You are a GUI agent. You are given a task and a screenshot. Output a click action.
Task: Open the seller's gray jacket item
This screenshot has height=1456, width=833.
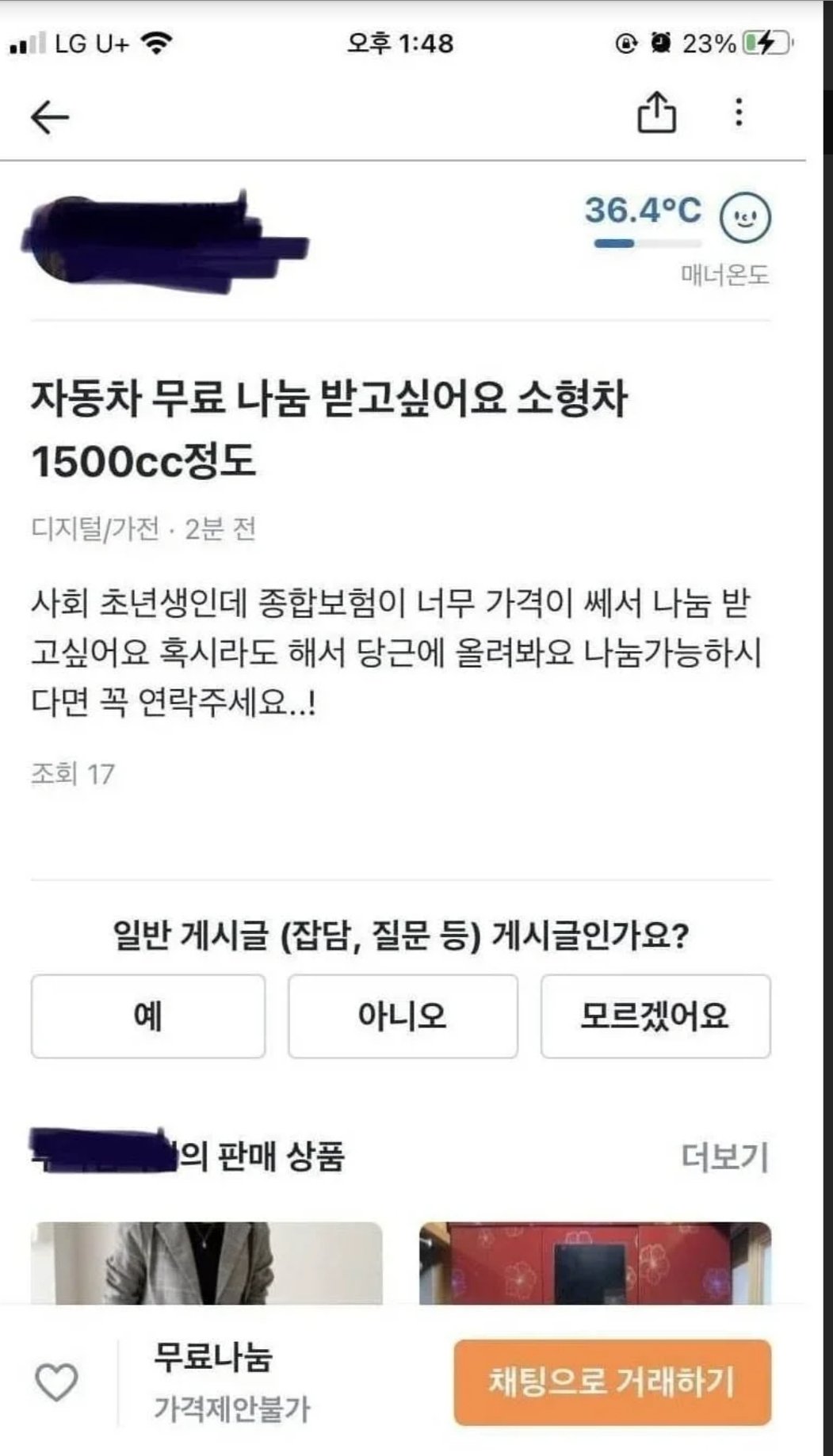(x=207, y=1263)
